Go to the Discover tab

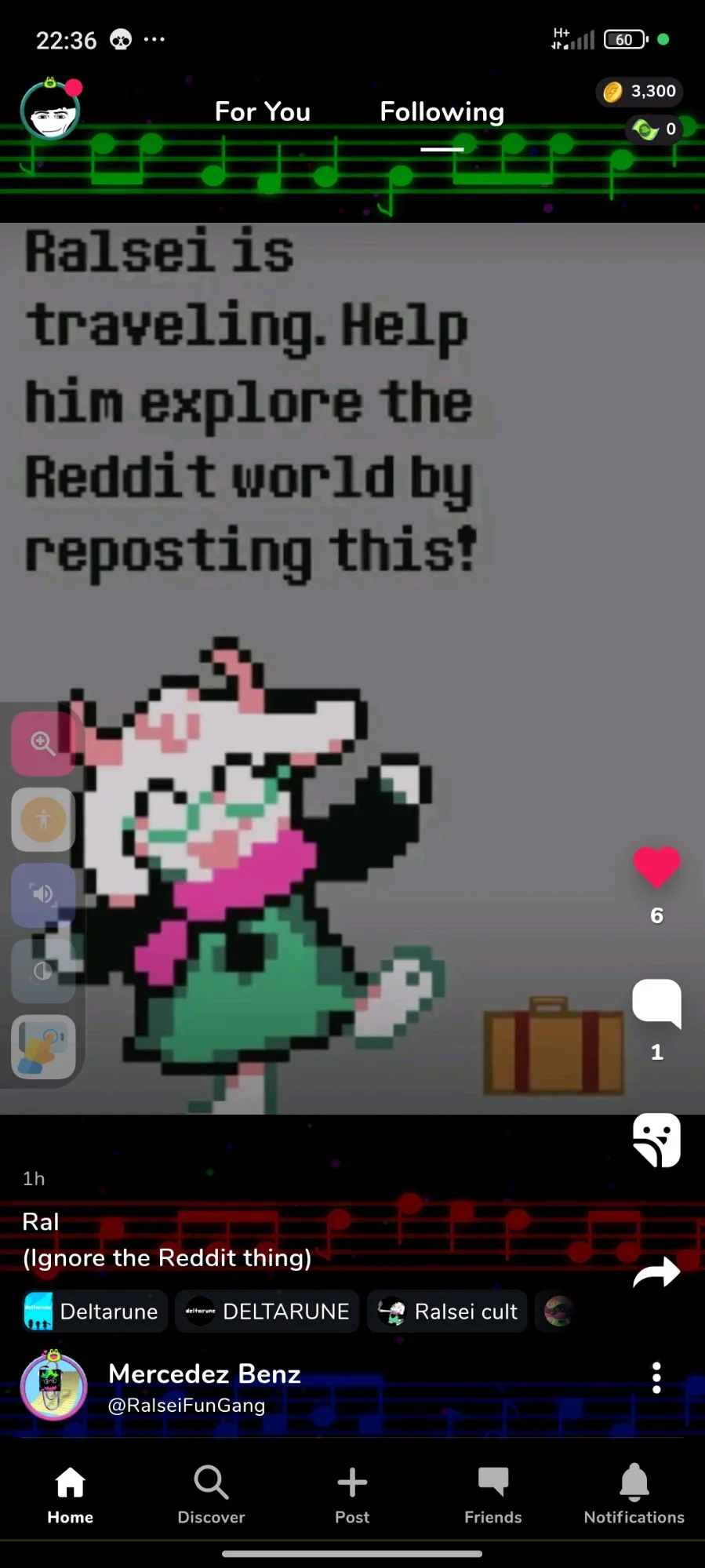coord(211,1494)
